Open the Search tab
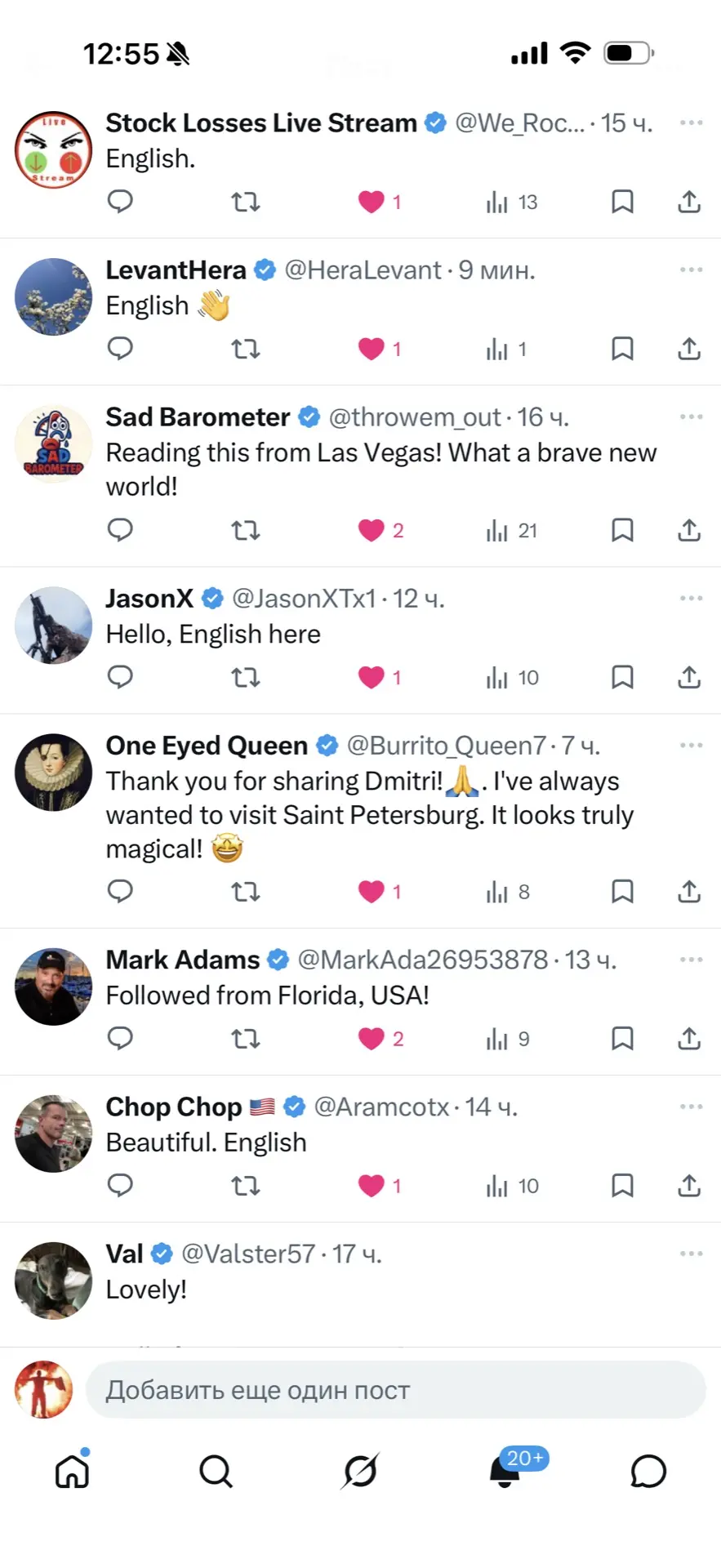721x1568 pixels. [216, 1472]
